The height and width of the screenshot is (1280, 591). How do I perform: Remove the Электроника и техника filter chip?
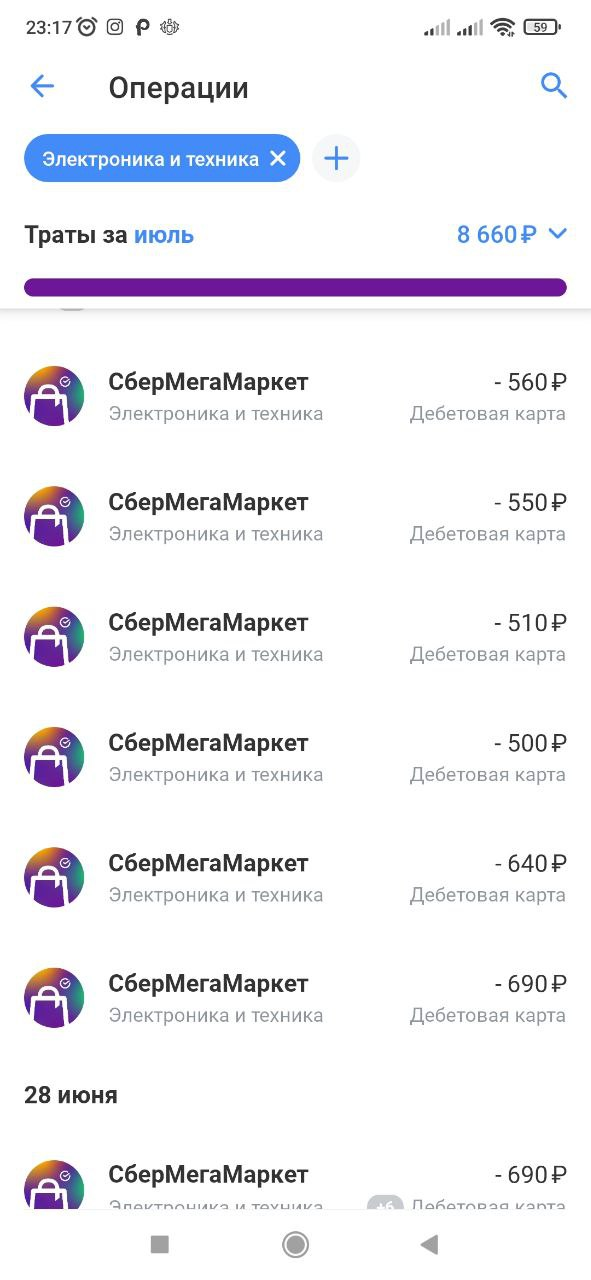[278, 159]
